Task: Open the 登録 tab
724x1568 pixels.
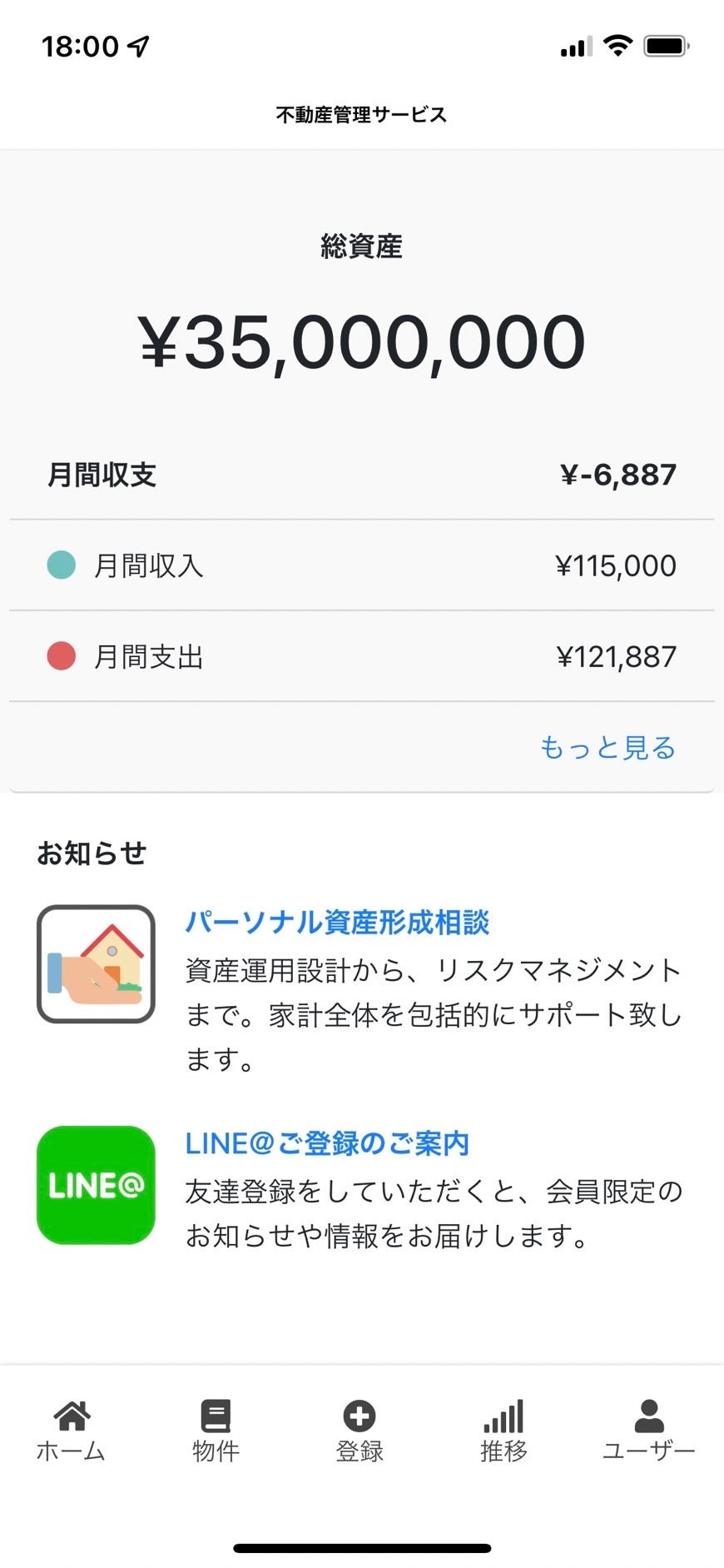Action: (x=360, y=1431)
